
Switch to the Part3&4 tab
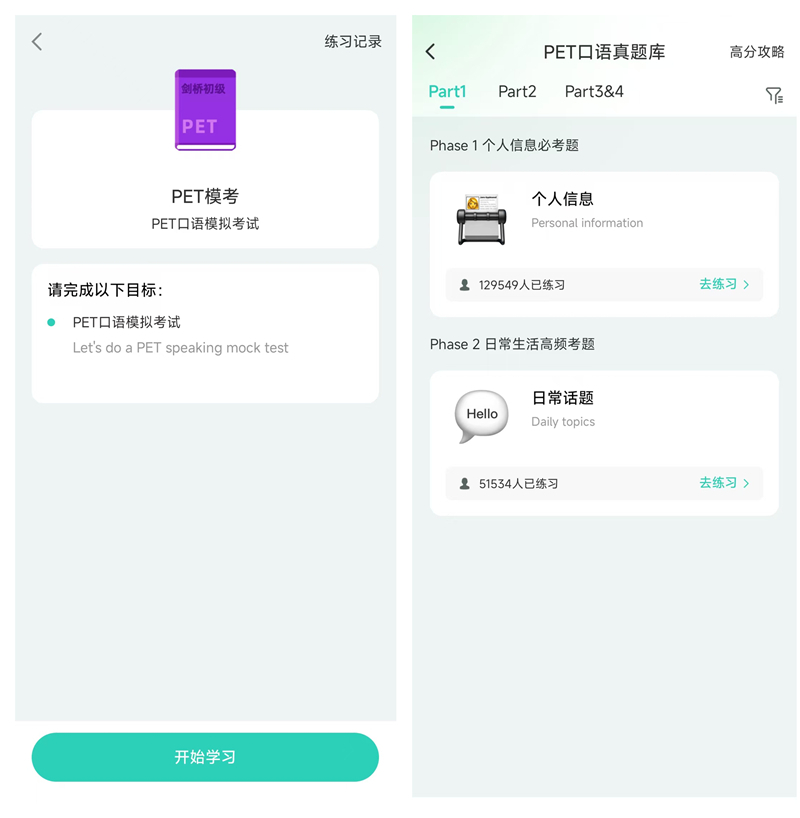[594, 92]
